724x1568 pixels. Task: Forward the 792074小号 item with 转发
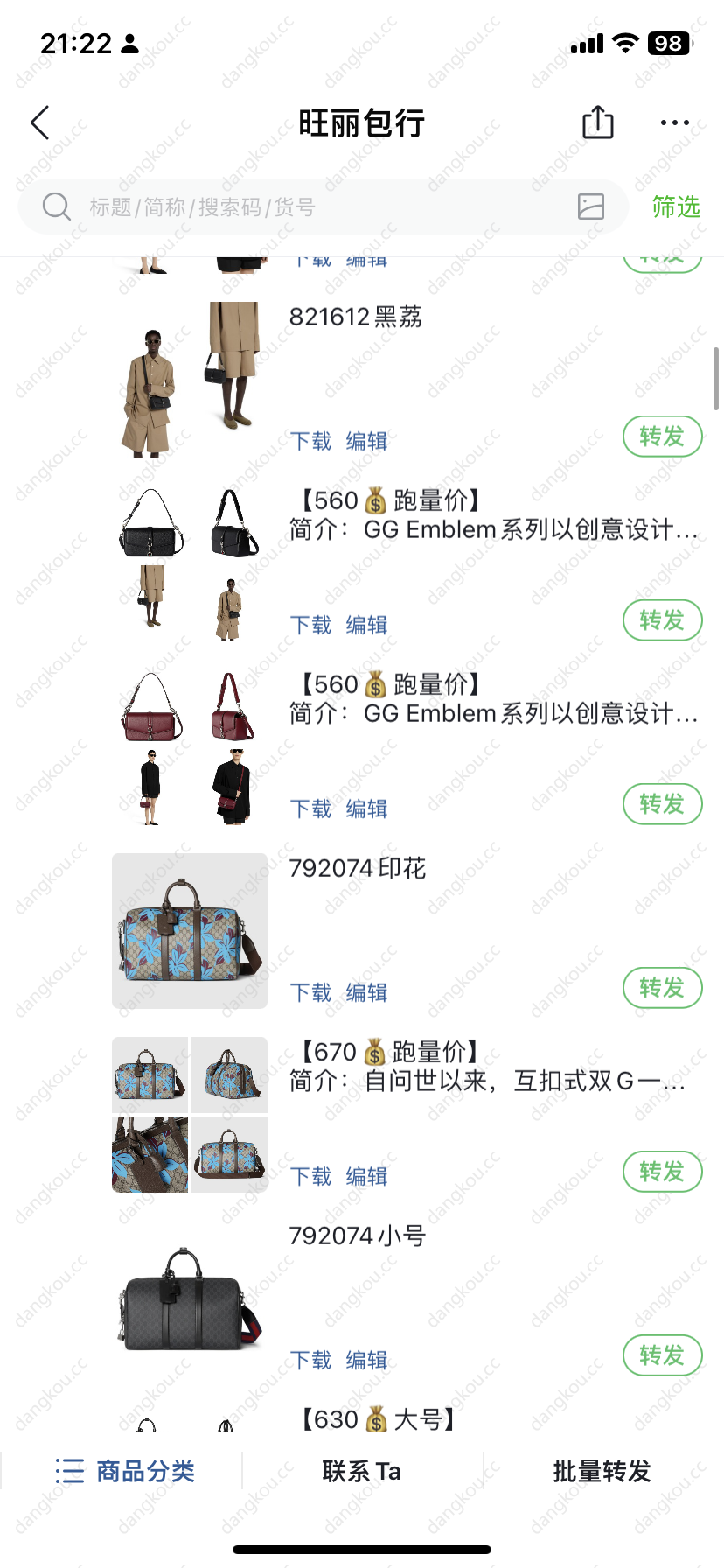[662, 1355]
